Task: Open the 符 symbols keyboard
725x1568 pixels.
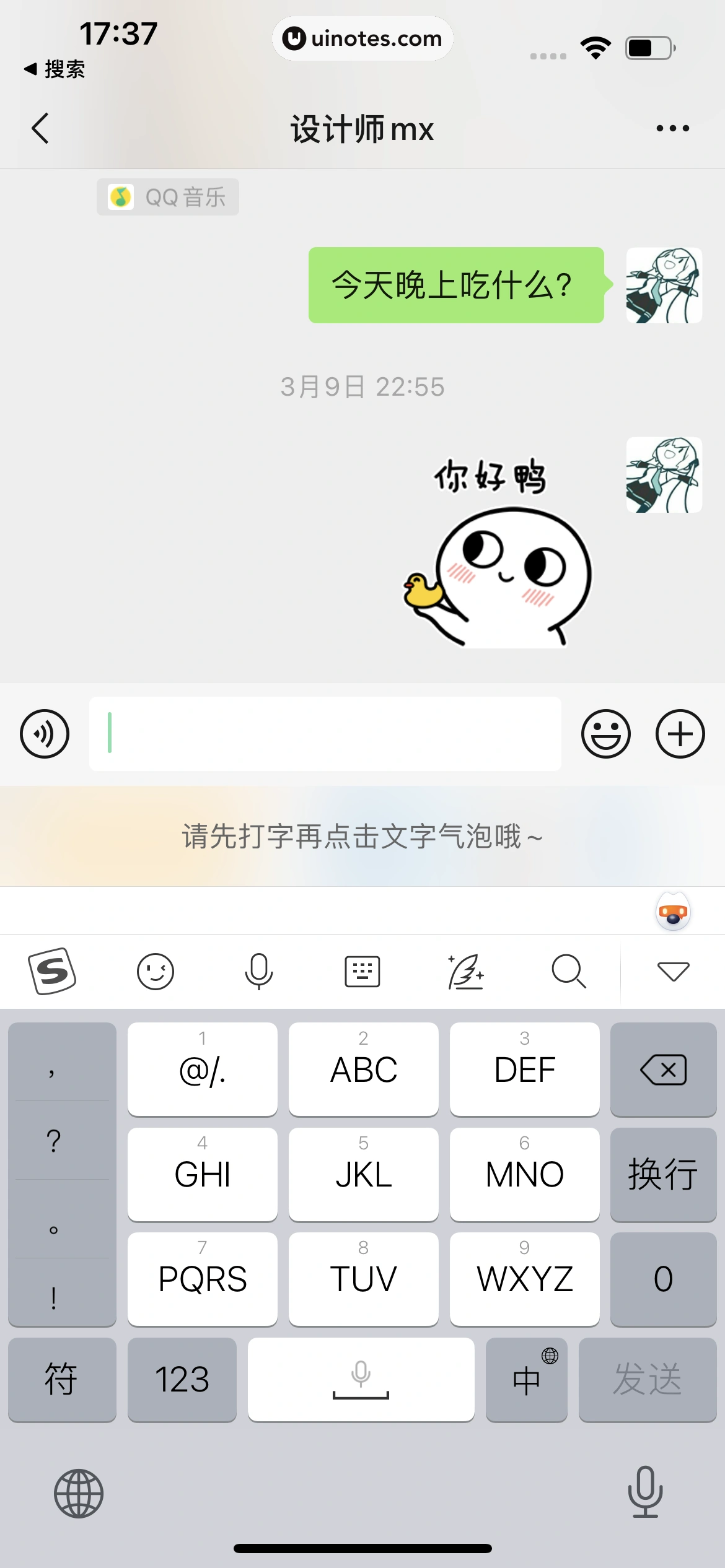Action: [x=61, y=1380]
